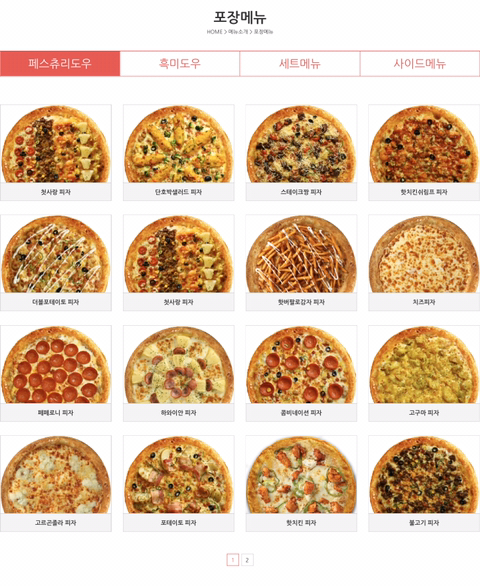Open the 더블포테이토 피자 card
Image resolution: width=480 pixels, height=586 pixels.
(x=56, y=263)
